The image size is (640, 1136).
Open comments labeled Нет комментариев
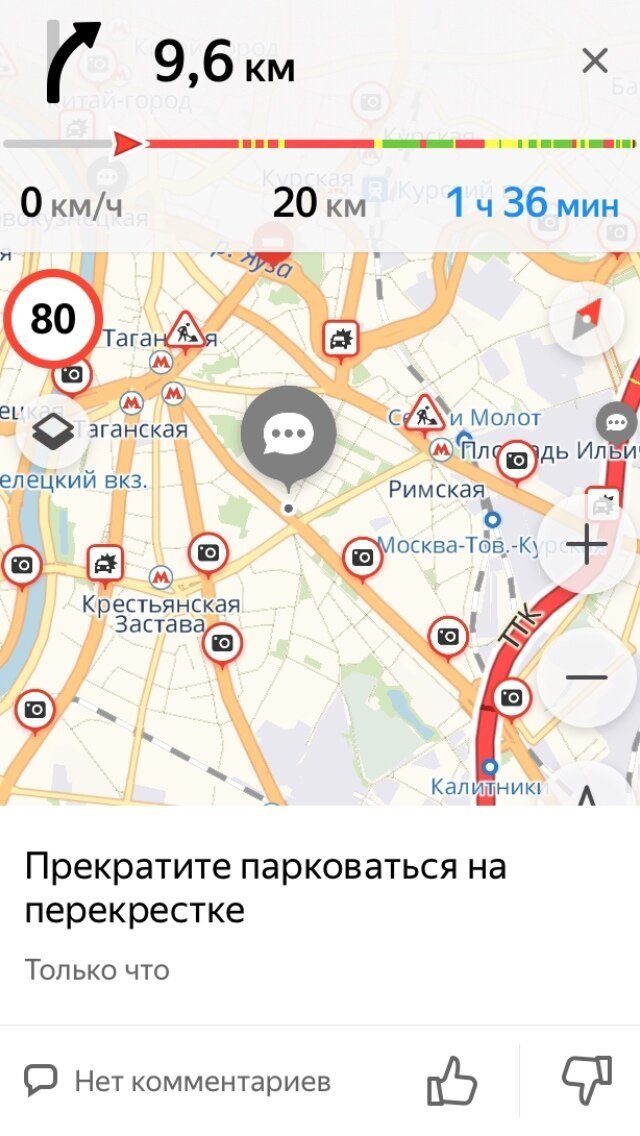178,1081
